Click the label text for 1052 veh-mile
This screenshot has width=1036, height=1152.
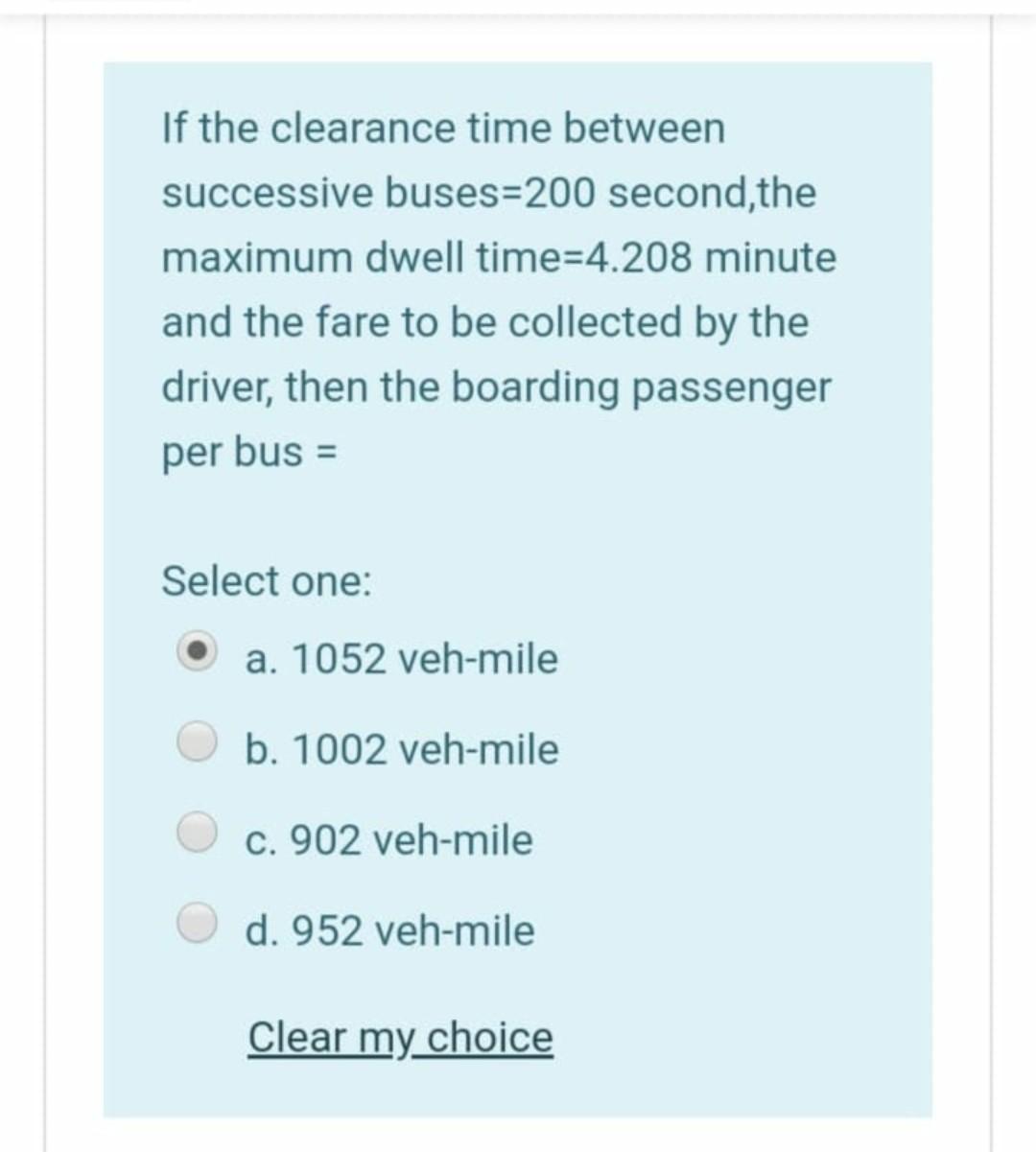pyautogui.click(x=401, y=658)
